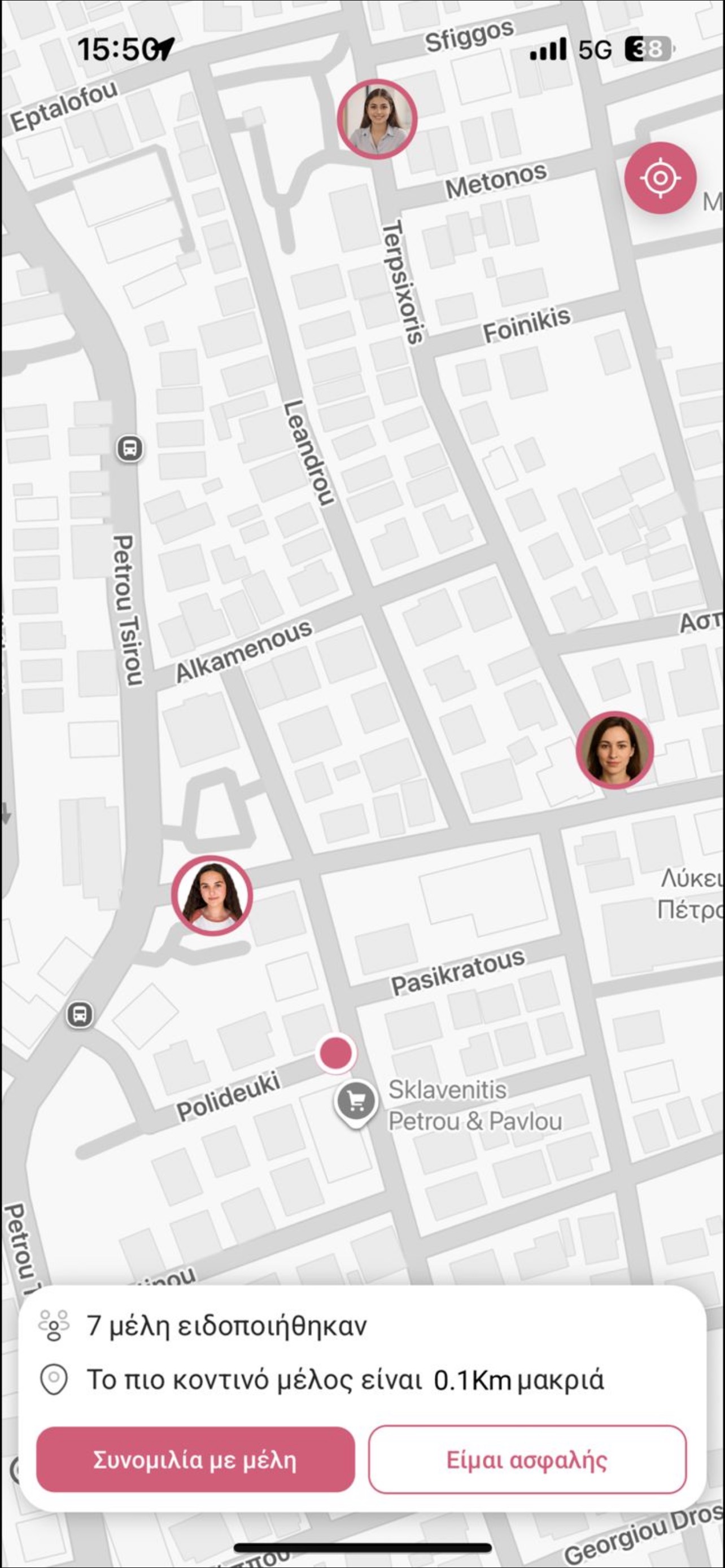
Task: Open the member avatar near the Λύκειο label
Action: click(x=614, y=750)
